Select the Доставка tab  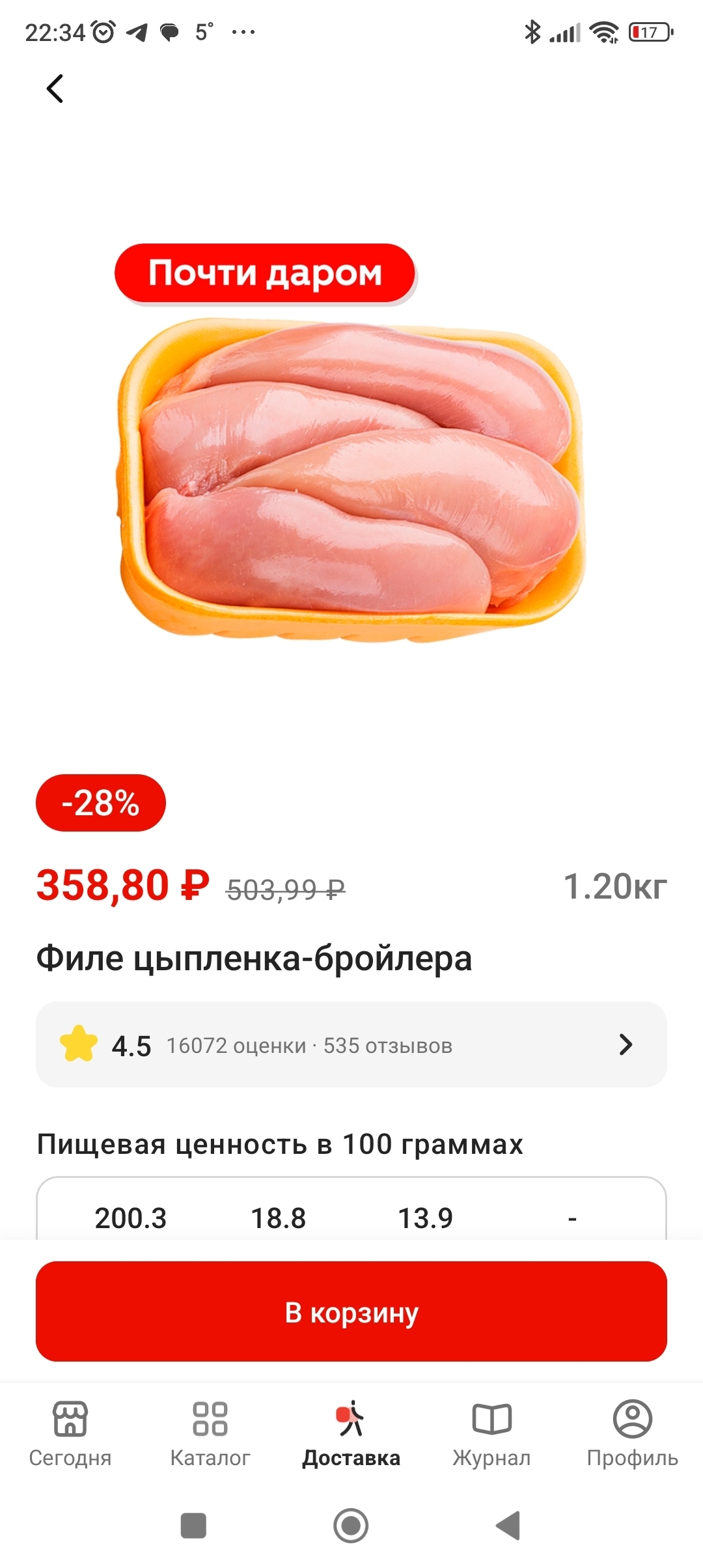point(351,1433)
